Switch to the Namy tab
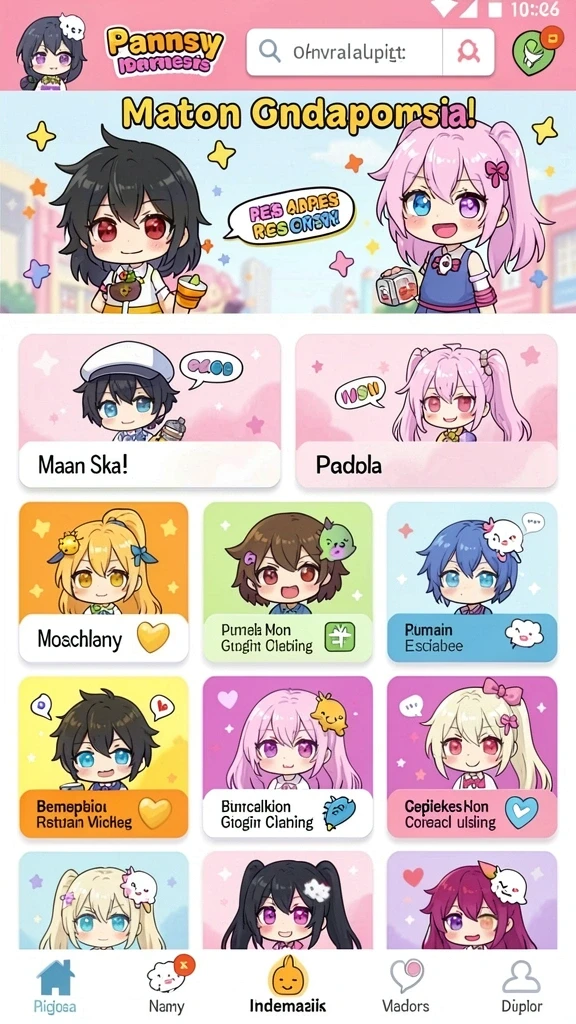Screen dimensions: 576x1024 point(167,985)
